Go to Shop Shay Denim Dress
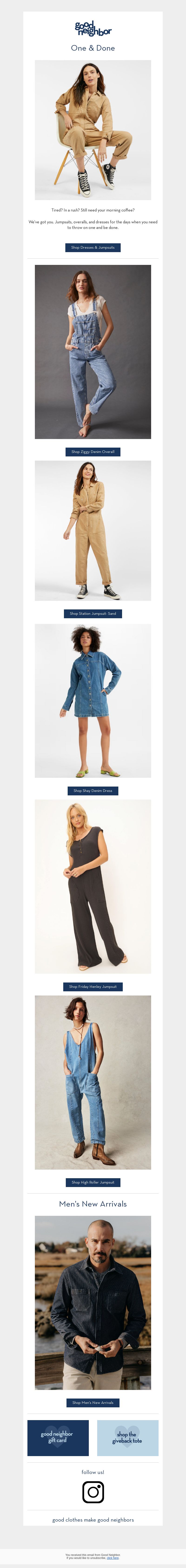186x1568 pixels. (93, 791)
